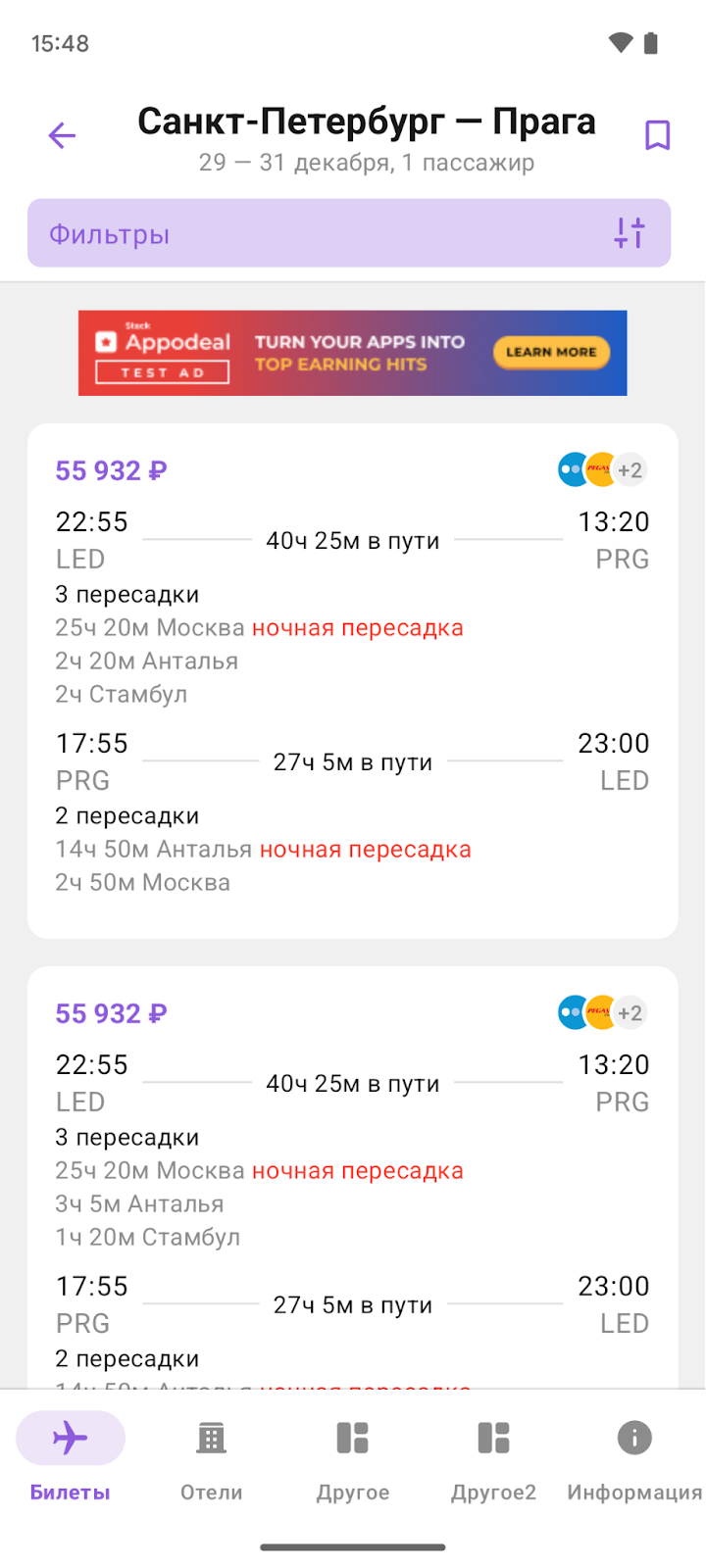Open the Фильтры bar
The image size is (706, 1568).
coord(349,233)
